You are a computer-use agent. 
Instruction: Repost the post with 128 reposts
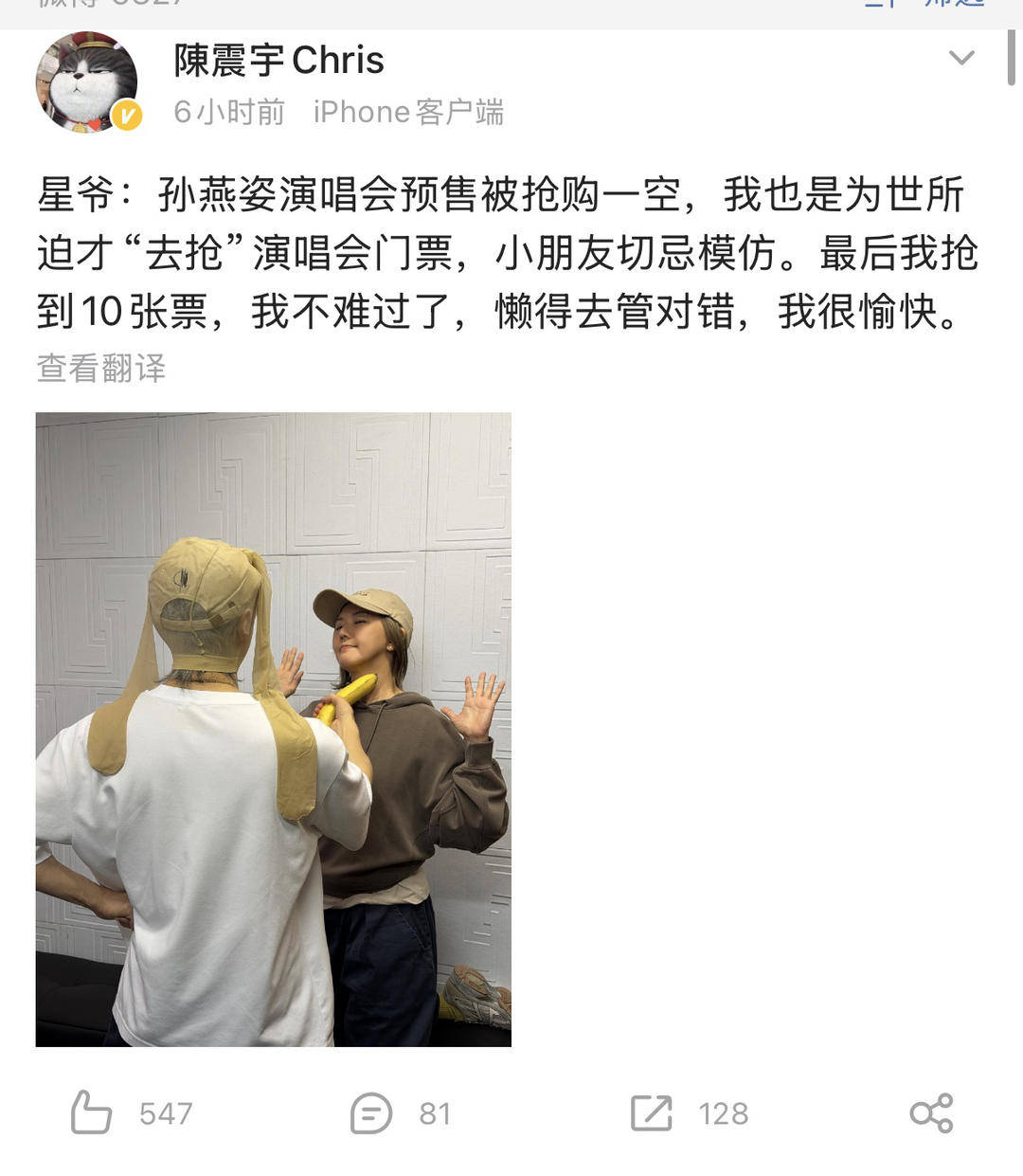652,1113
